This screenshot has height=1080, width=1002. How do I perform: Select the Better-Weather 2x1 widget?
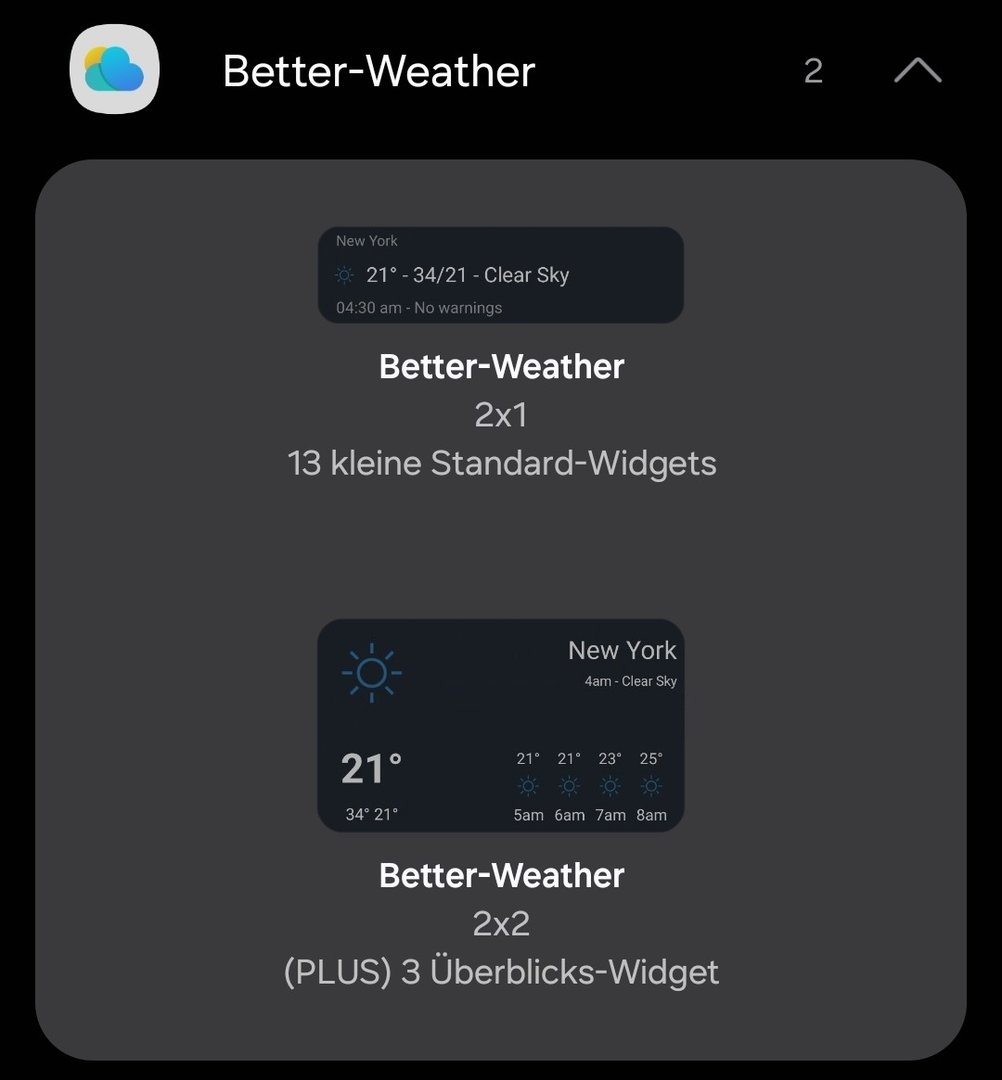pyautogui.click(x=501, y=275)
